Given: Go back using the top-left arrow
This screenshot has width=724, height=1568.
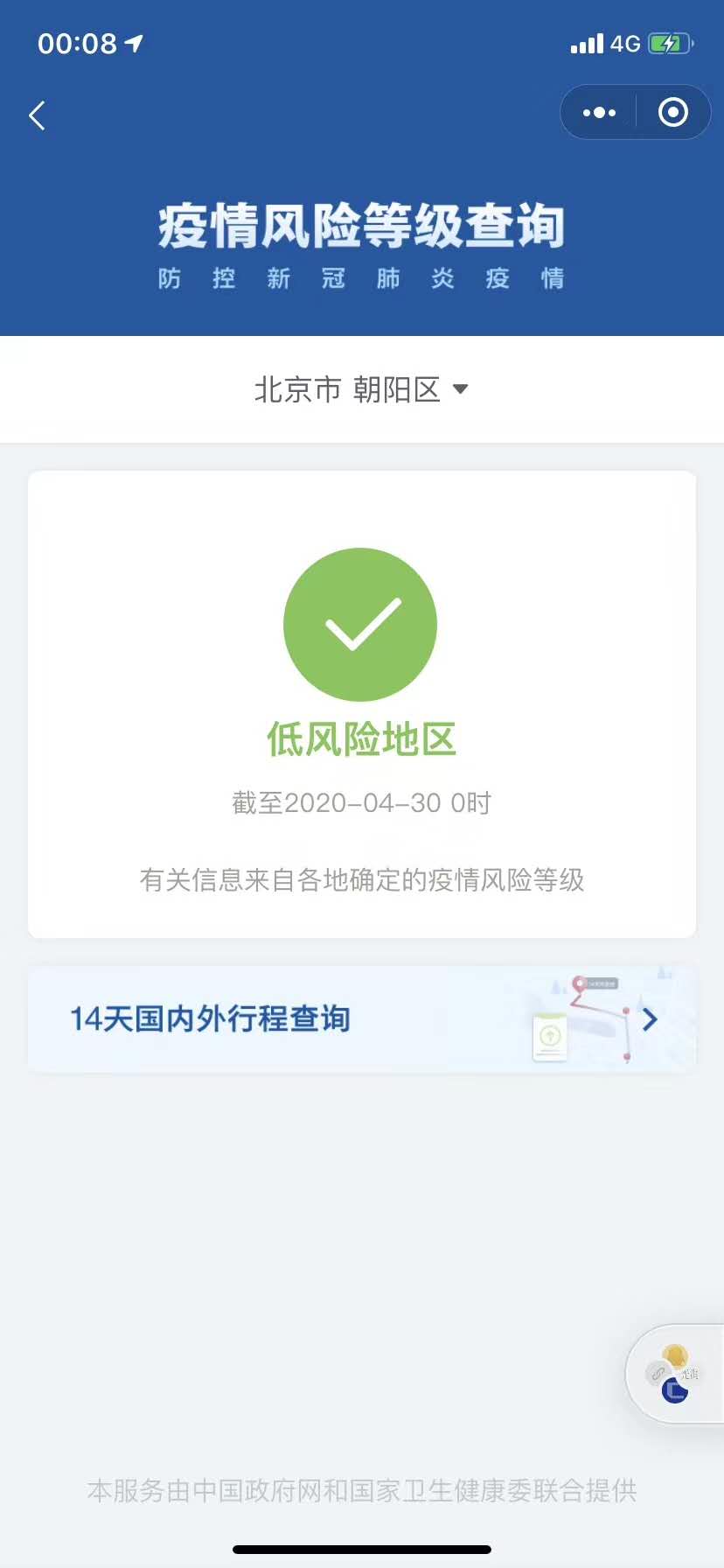Looking at the screenshot, I should point(37,115).
